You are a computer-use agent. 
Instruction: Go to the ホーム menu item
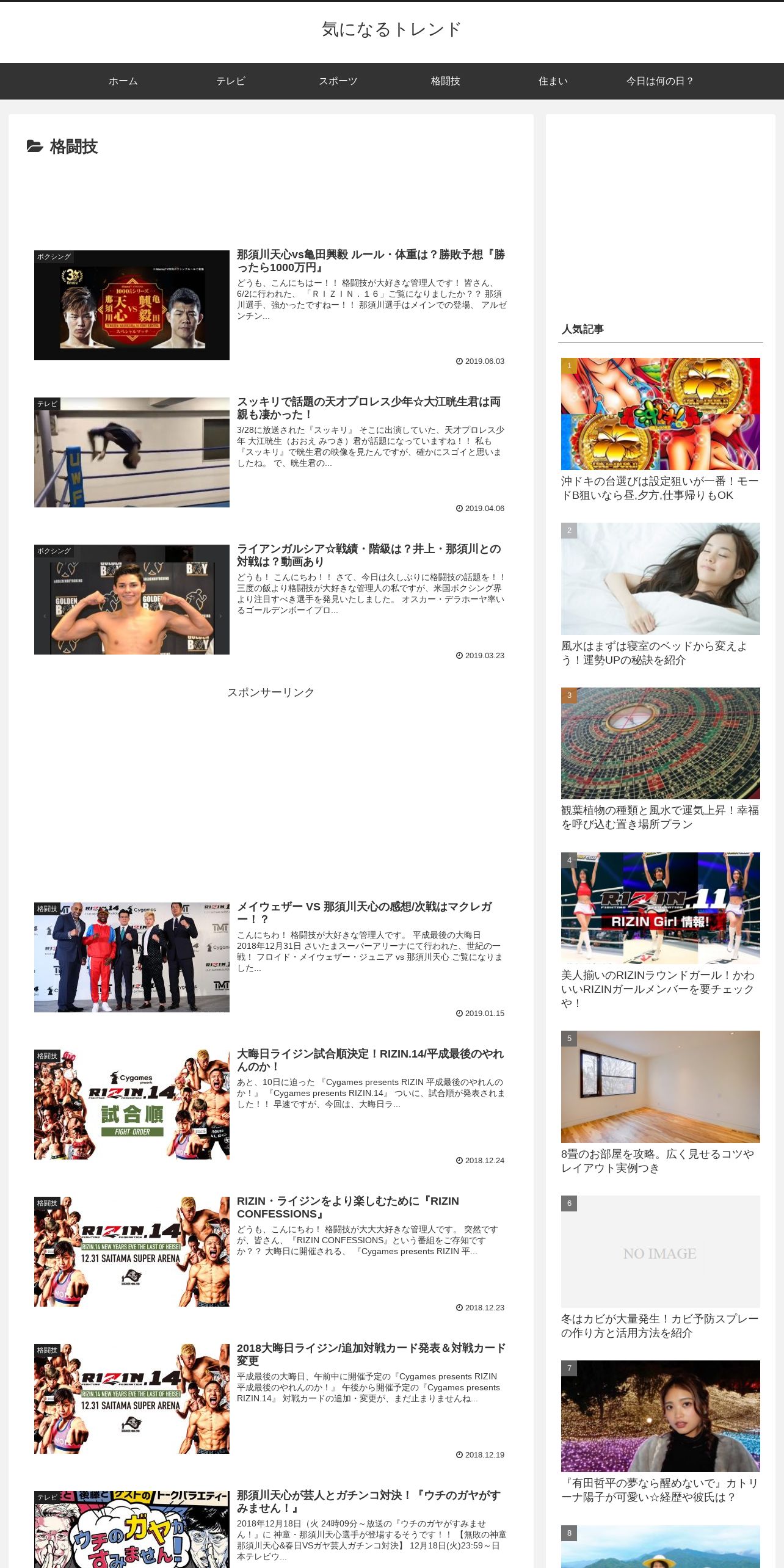[x=123, y=81]
